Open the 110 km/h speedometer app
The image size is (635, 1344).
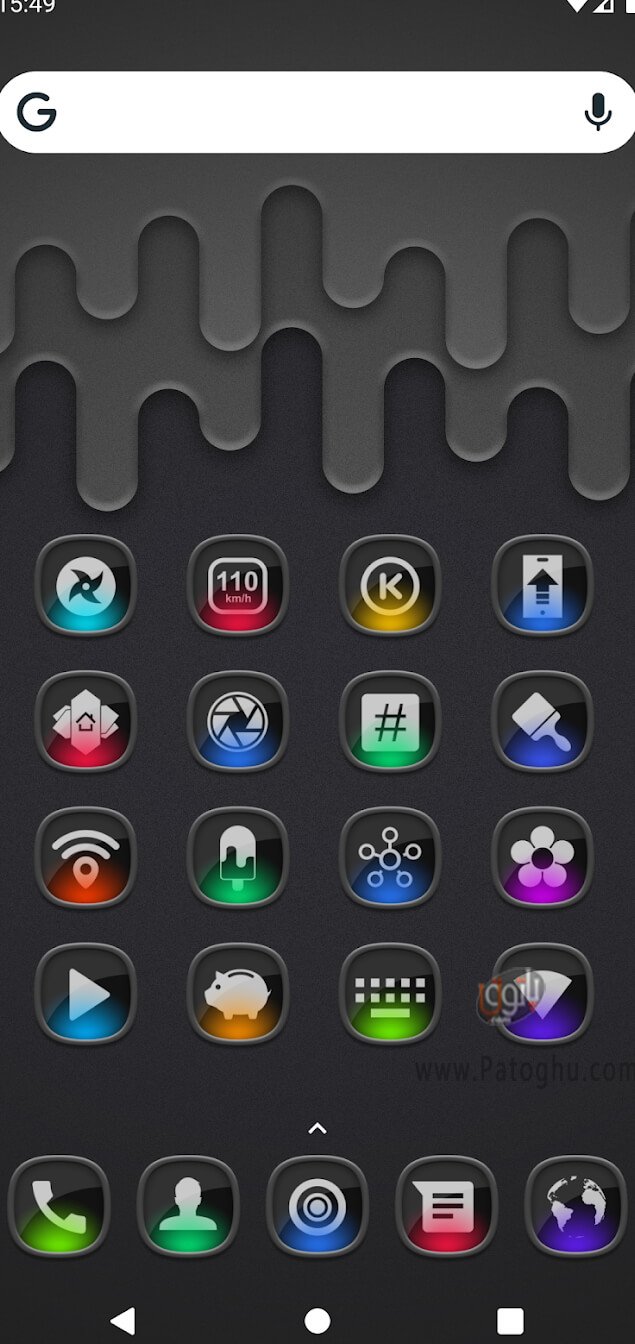pos(238,586)
